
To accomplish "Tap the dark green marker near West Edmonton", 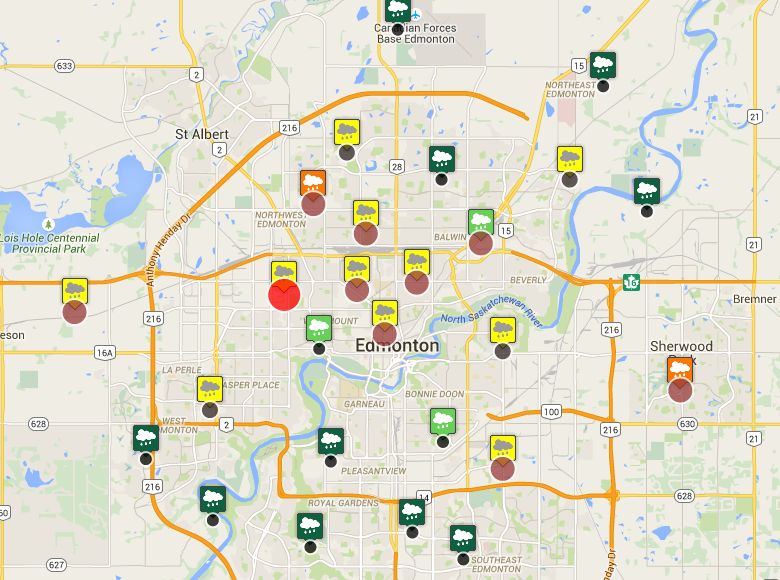I will 146,437.
